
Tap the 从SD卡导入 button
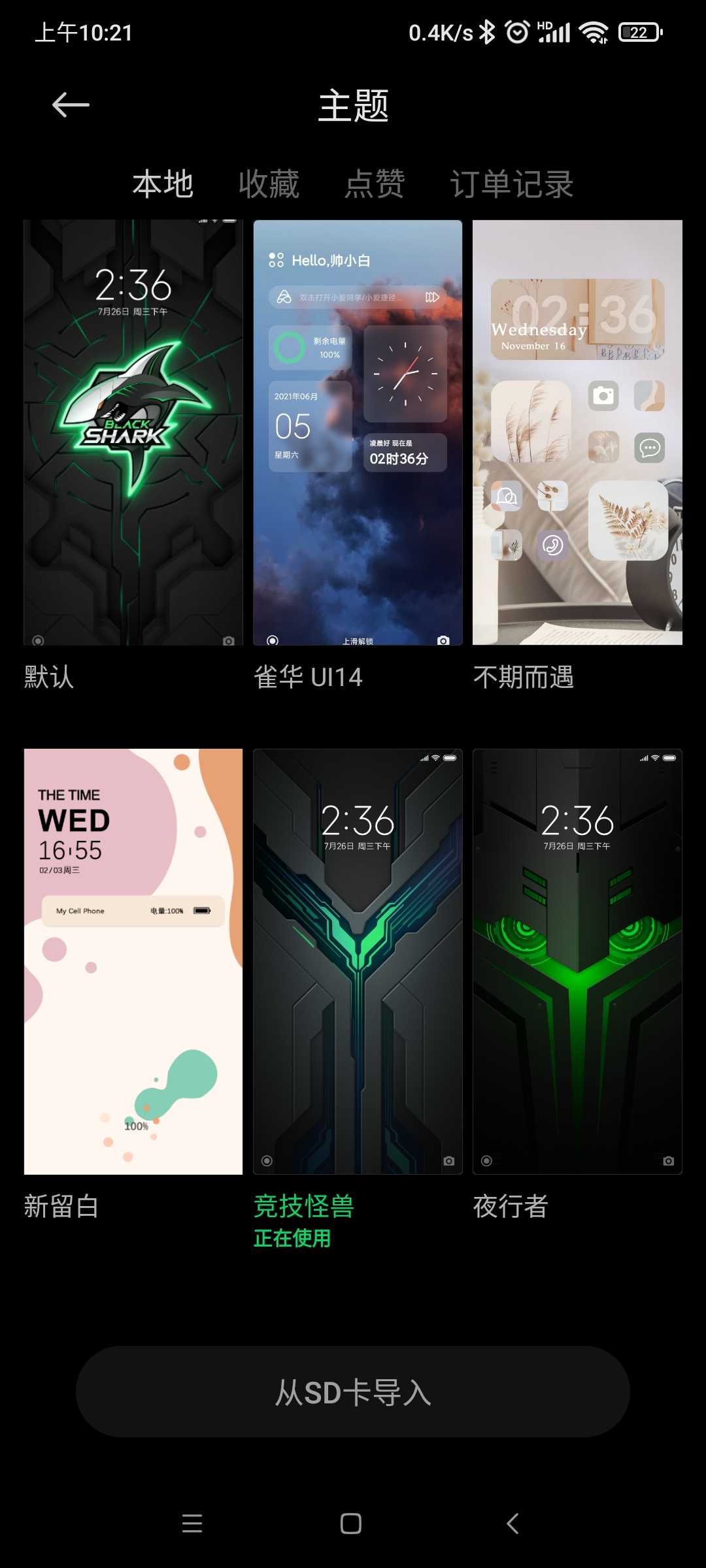[x=353, y=1392]
